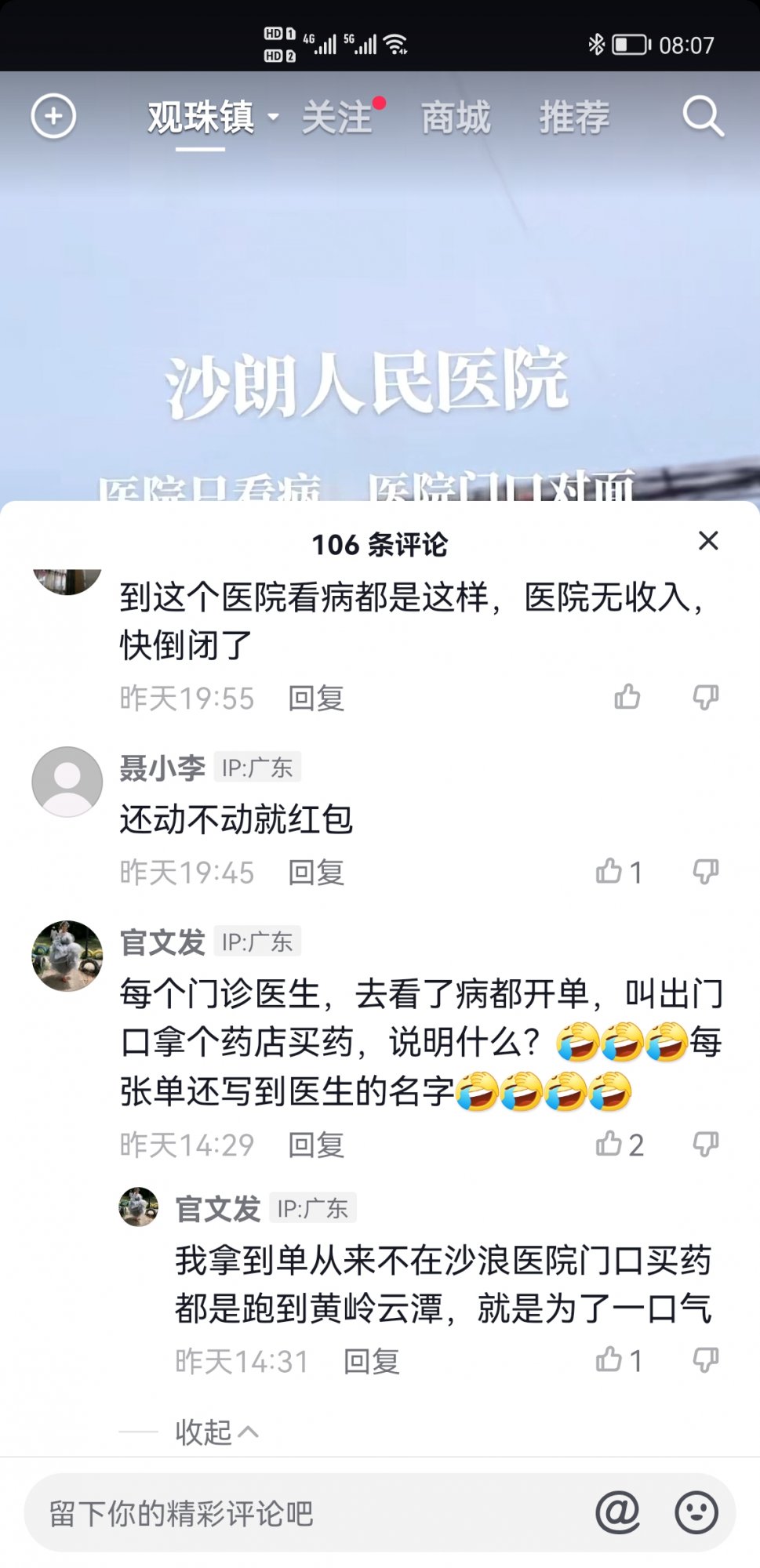Image resolution: width=760 pixels, height=1568 pixels.
Task: Collapse replies with 收起
Action: [x=216, y=1432]
